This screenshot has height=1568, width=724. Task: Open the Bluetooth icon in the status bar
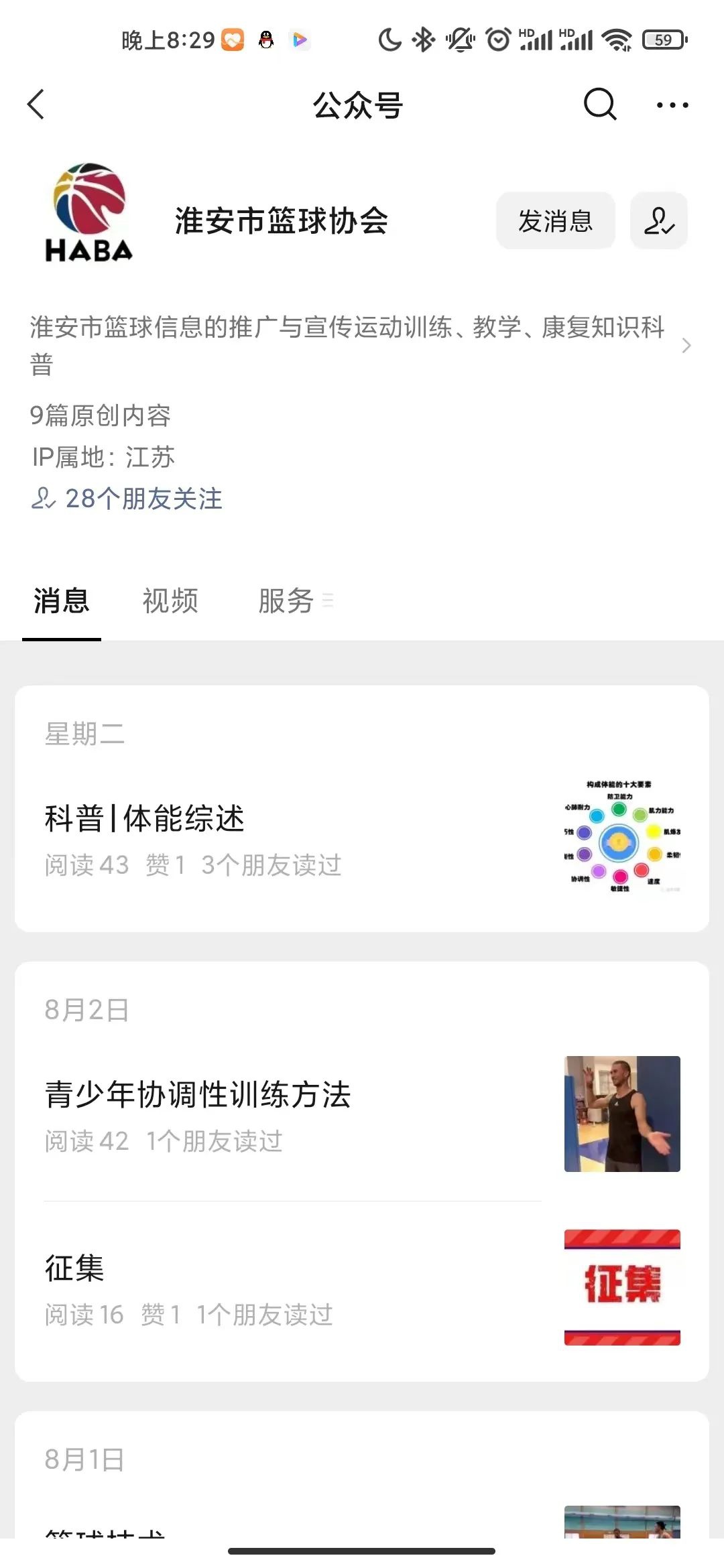(x=422, y=39)
